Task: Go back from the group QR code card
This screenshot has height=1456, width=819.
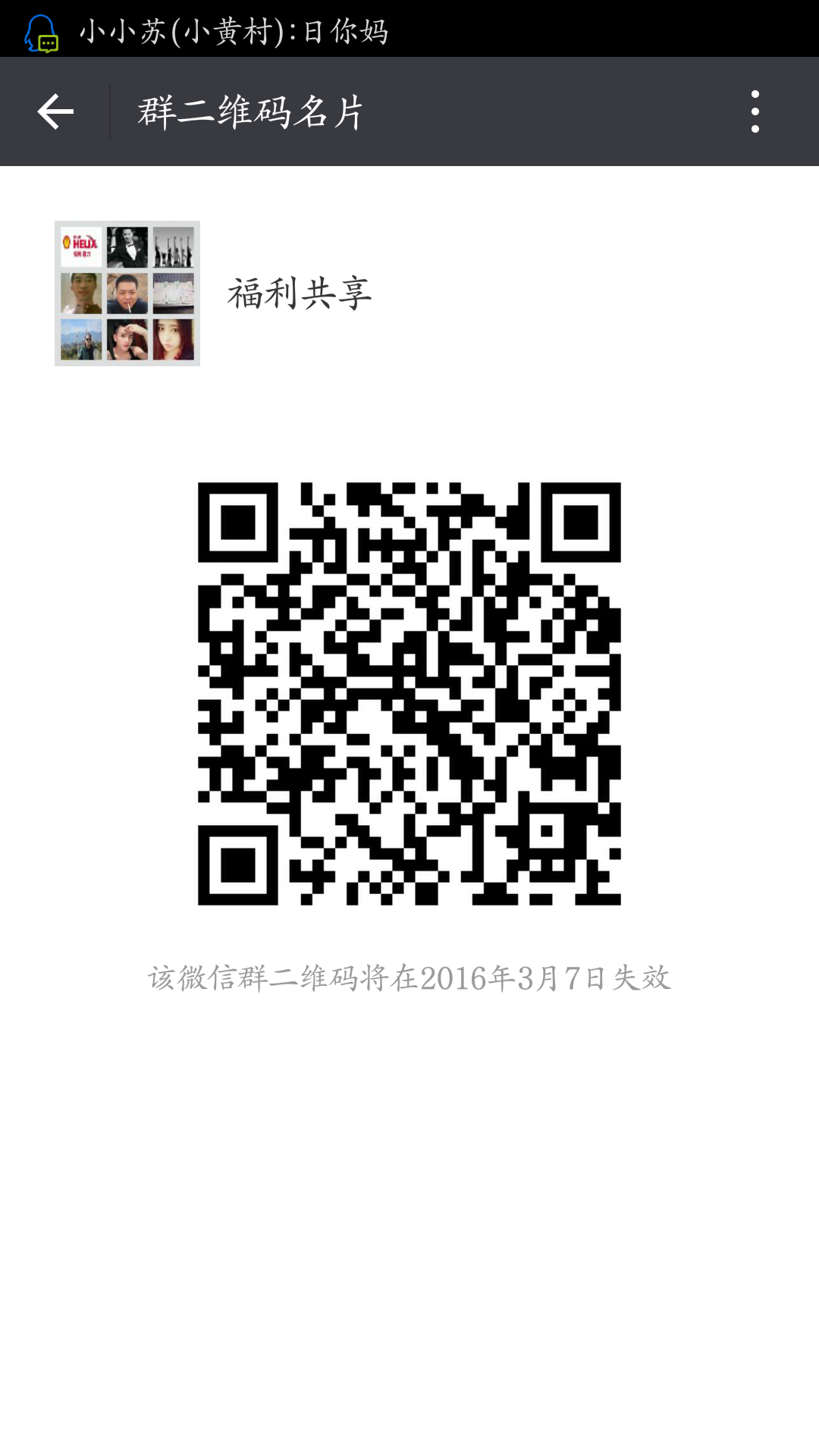Action: point(55,112)
